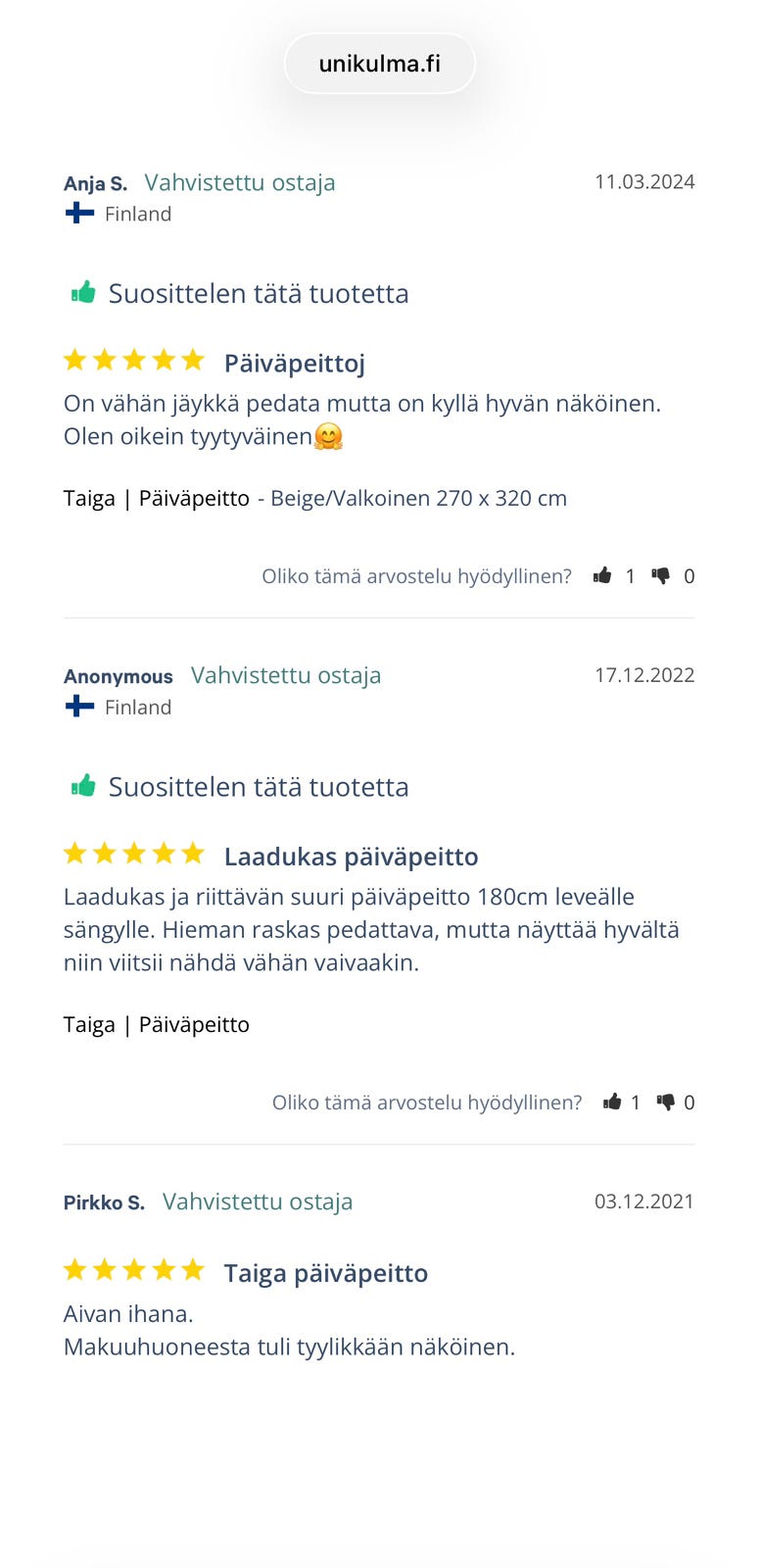Open the Vahvistettu ostaja link on Anonymous review

click(x=285, y=674)
